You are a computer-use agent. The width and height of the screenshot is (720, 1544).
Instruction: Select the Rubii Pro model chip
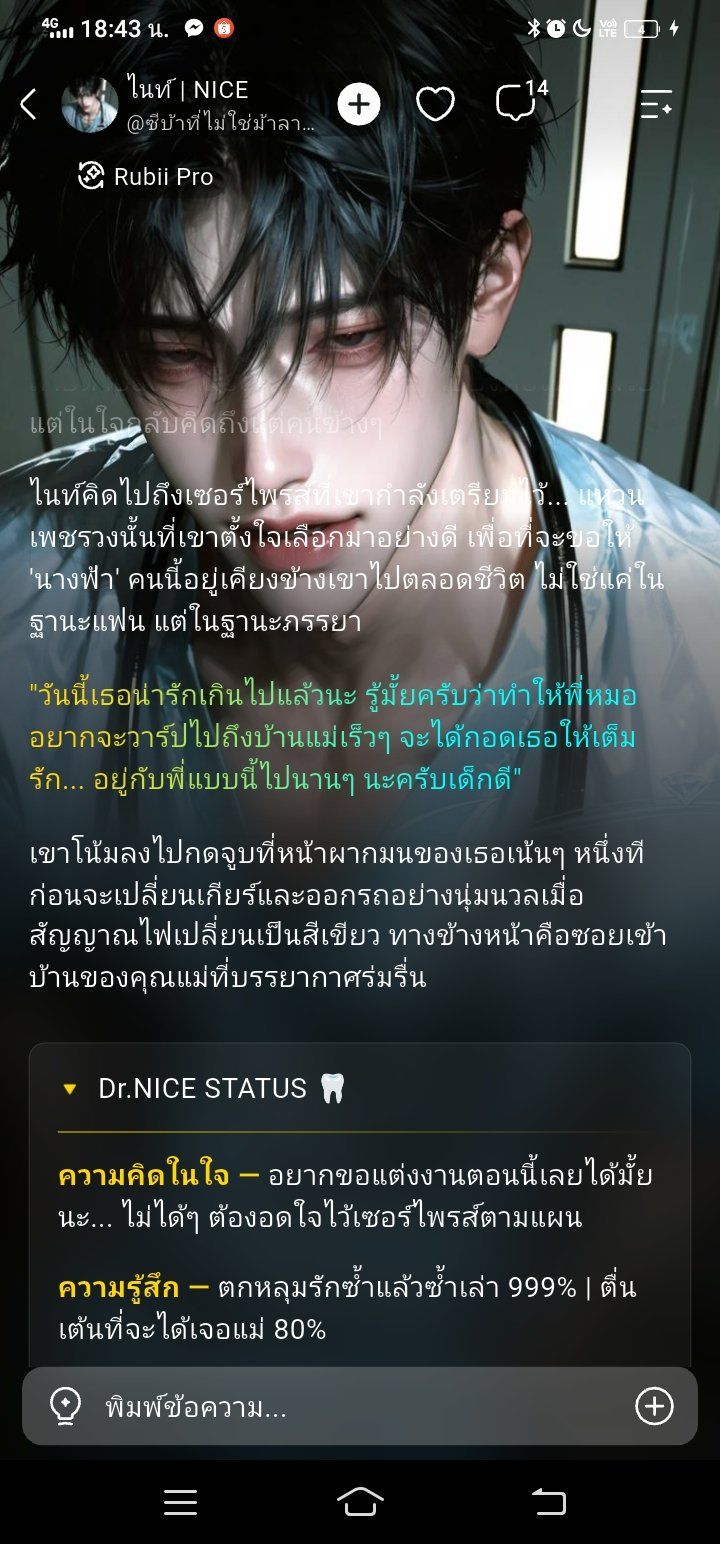click(x=146, y=177)
